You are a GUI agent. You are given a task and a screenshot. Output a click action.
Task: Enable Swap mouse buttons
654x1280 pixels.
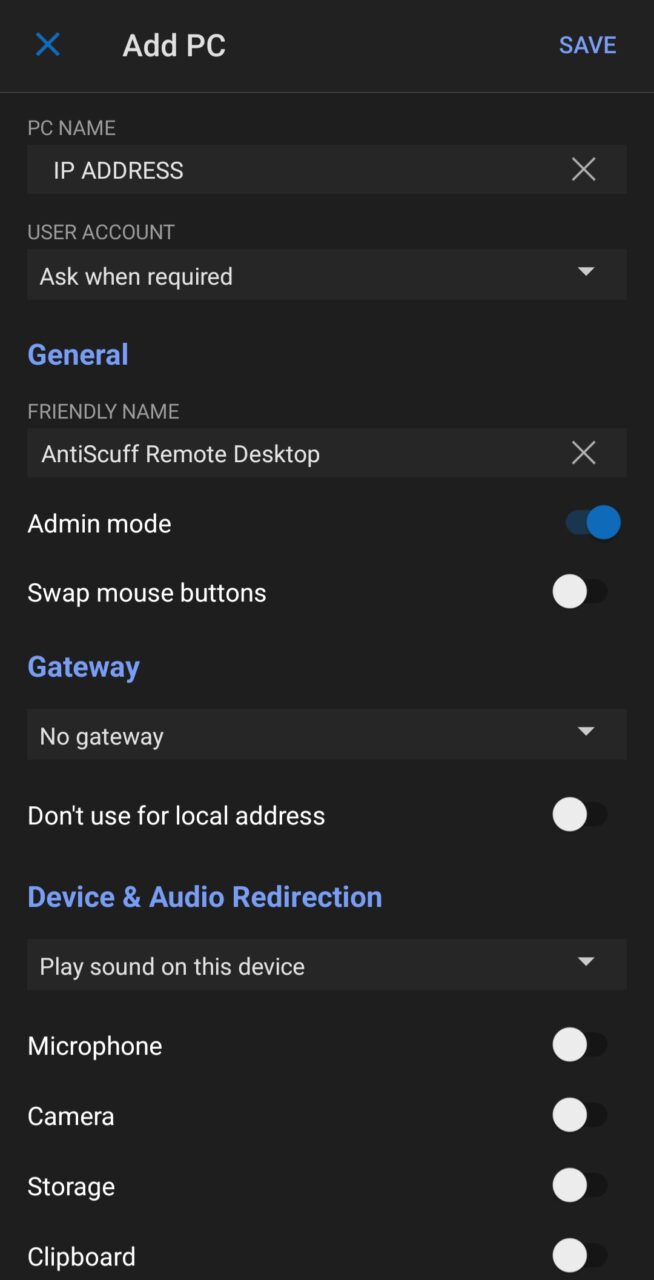click(x=580, y=592)
